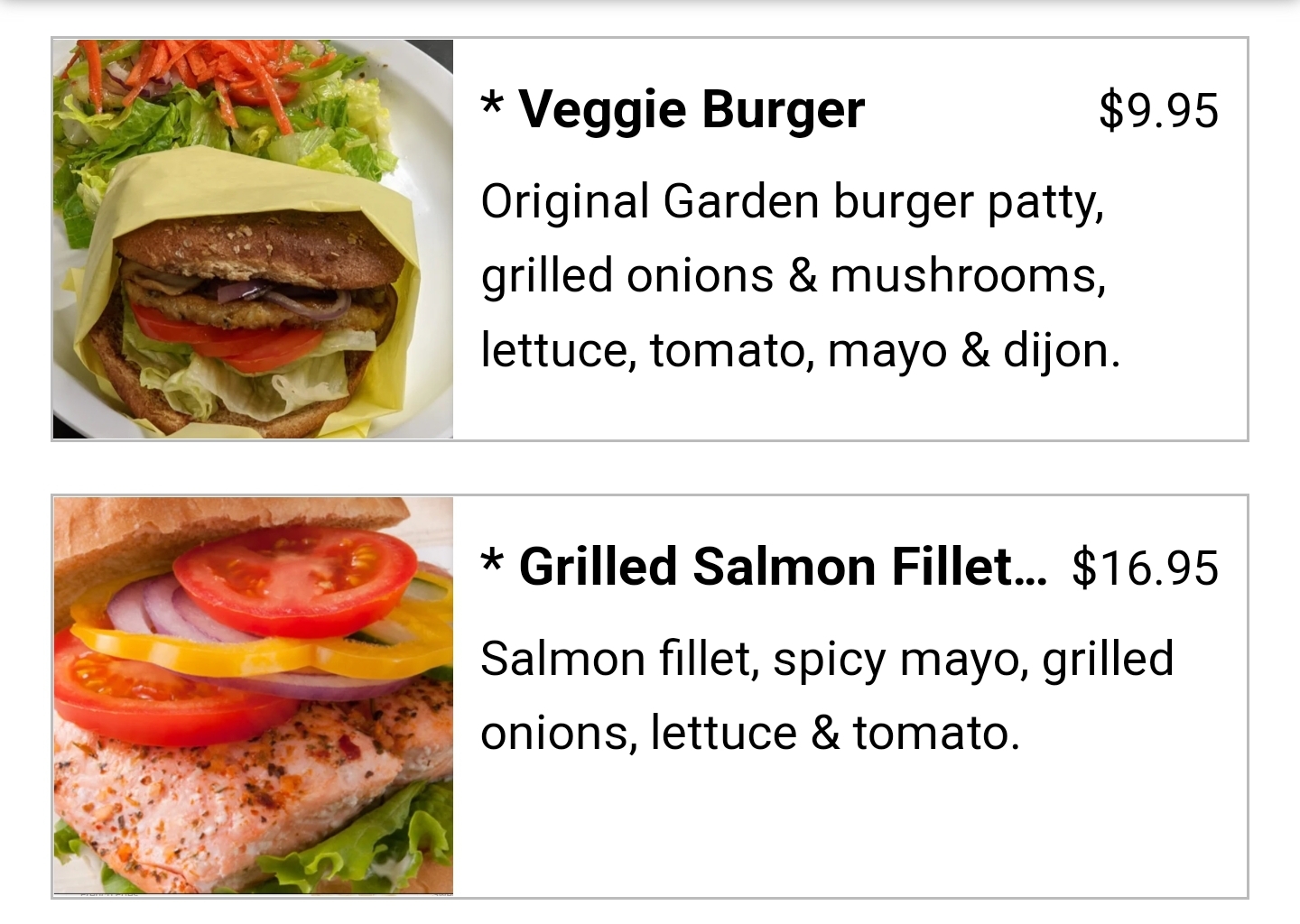Select the Grilled Salmon Fillet item
Viewport: 1300px width, 924px height.
pos(782,568)
